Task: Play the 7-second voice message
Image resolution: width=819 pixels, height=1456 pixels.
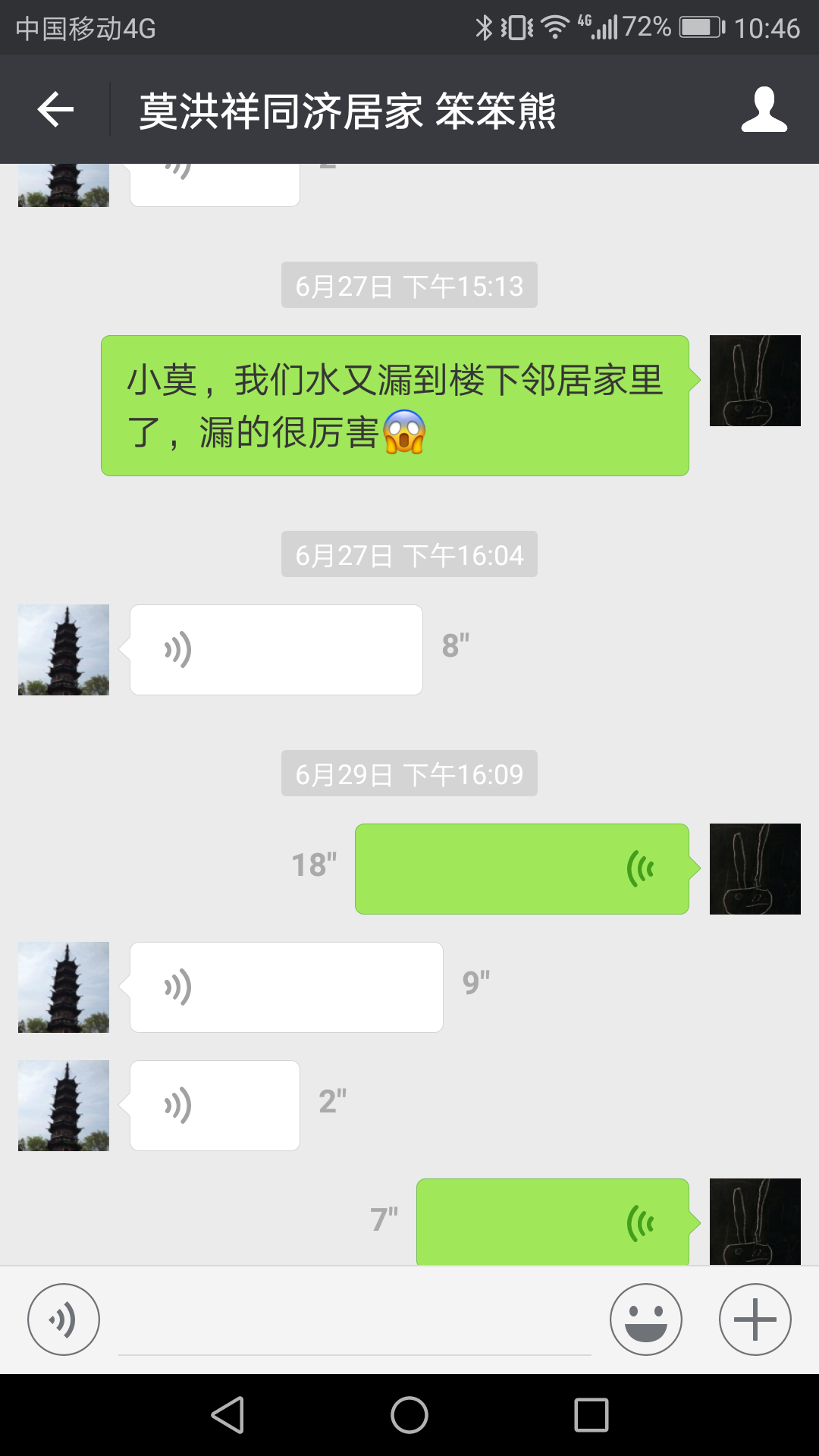Action: 552,1221
